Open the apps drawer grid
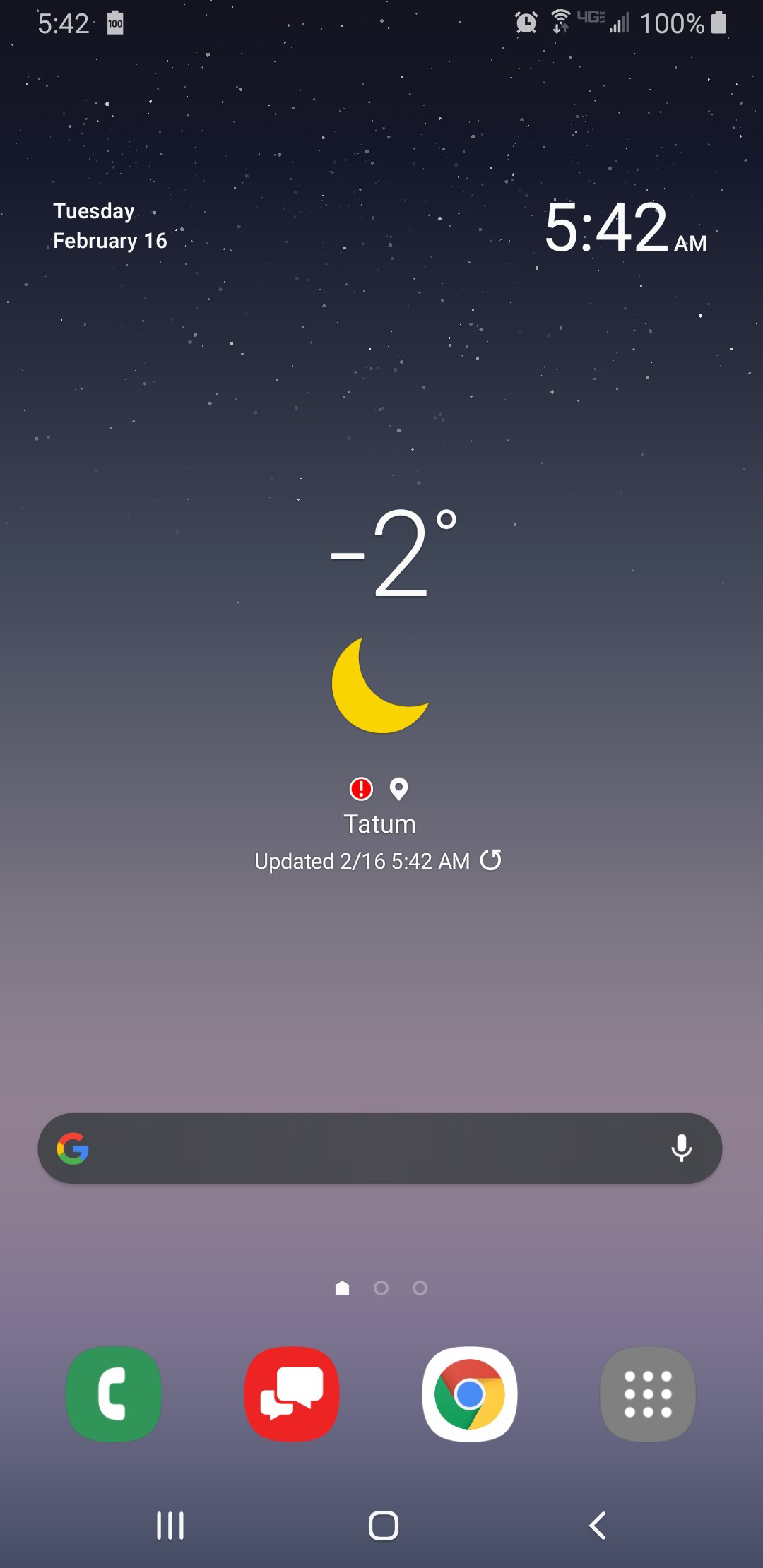The width and height of the screenshot is (763, 1568). [x=647, y=1394]
